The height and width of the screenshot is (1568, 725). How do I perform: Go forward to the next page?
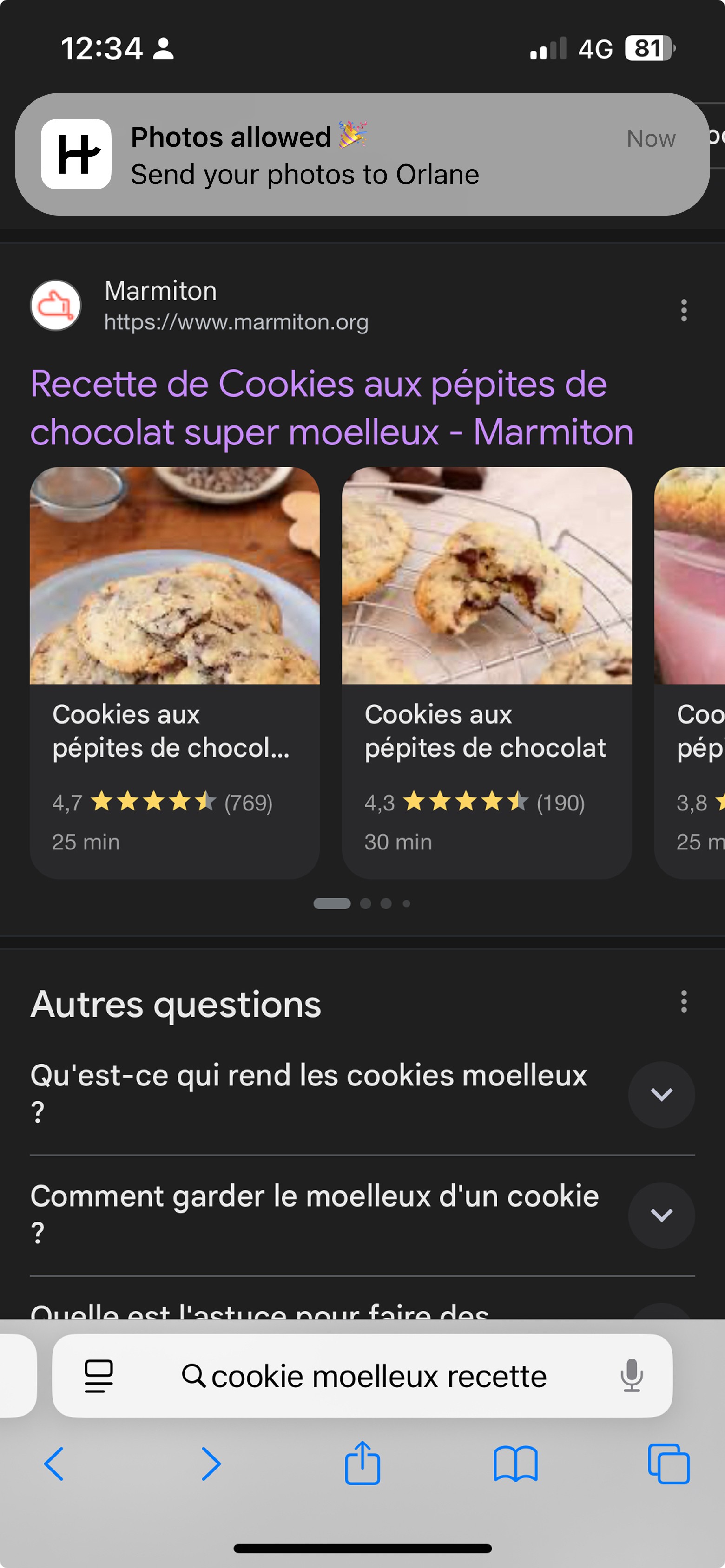click(x=211, y=1463)
